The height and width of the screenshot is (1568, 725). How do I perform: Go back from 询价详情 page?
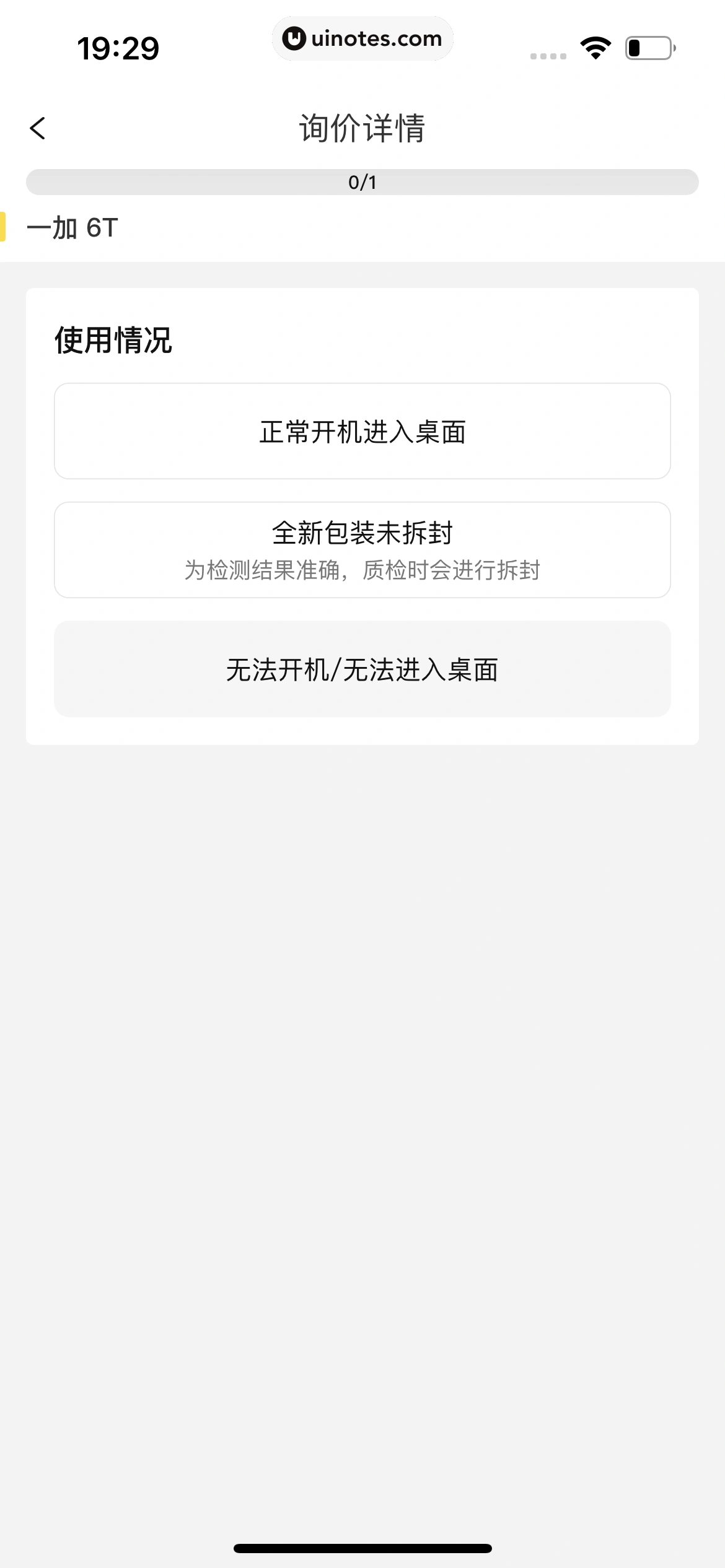click(38, 128)
